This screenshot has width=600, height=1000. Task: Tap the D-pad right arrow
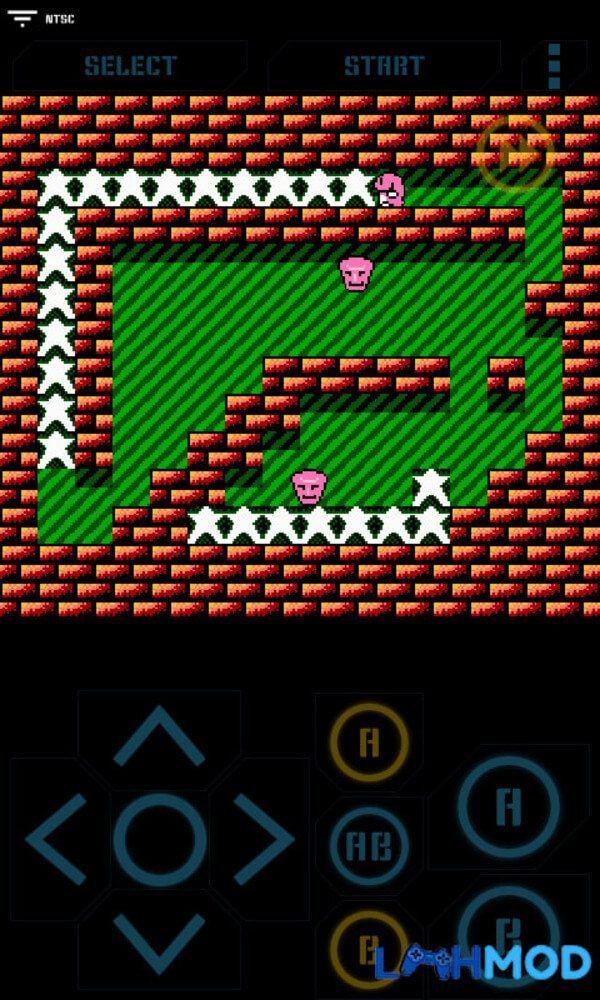click(263, 839)
